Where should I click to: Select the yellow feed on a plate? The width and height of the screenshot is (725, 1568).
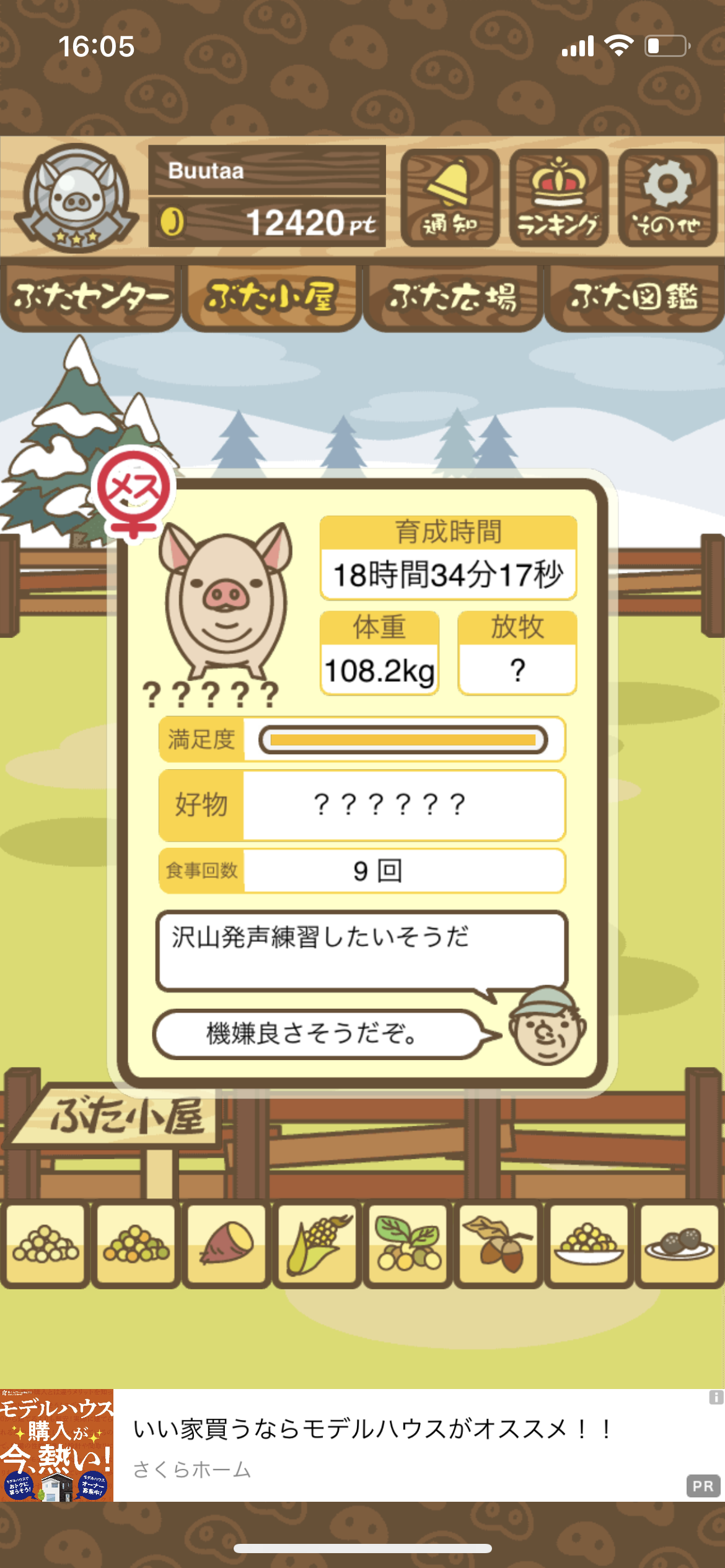tap(589, 1243)
